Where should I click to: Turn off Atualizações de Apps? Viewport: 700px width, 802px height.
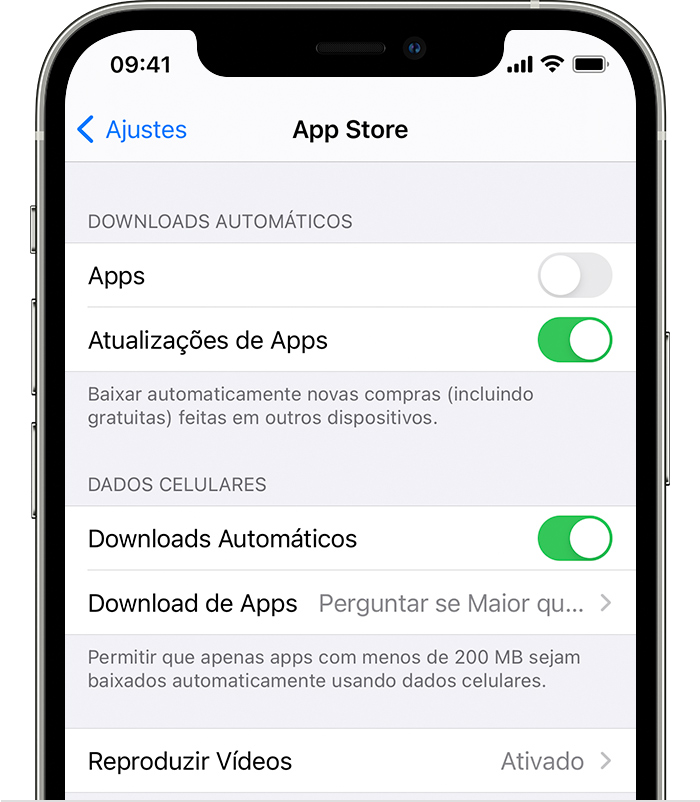(x=574, y=340)
